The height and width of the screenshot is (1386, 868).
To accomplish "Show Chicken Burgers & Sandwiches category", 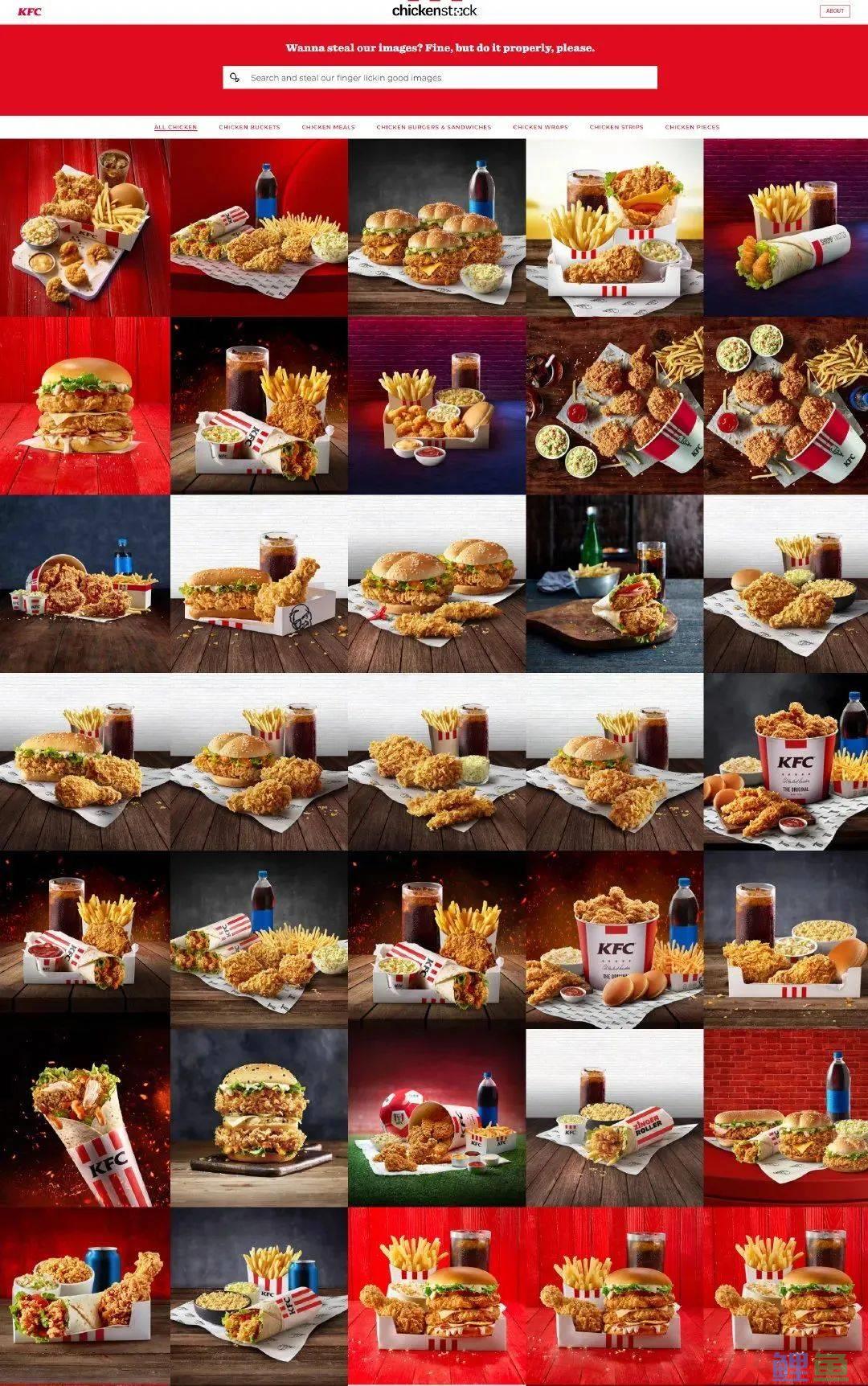I will pyautogui.click(x=433, y=127).
